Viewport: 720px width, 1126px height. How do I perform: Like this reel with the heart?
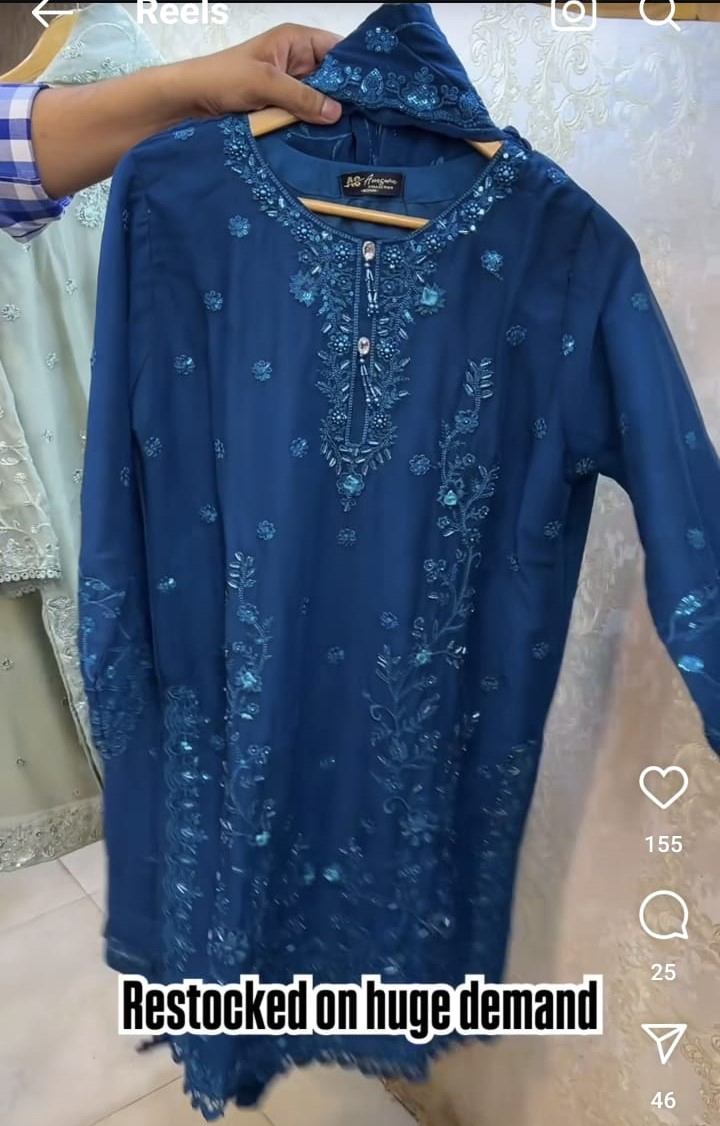tap(663, 788)
